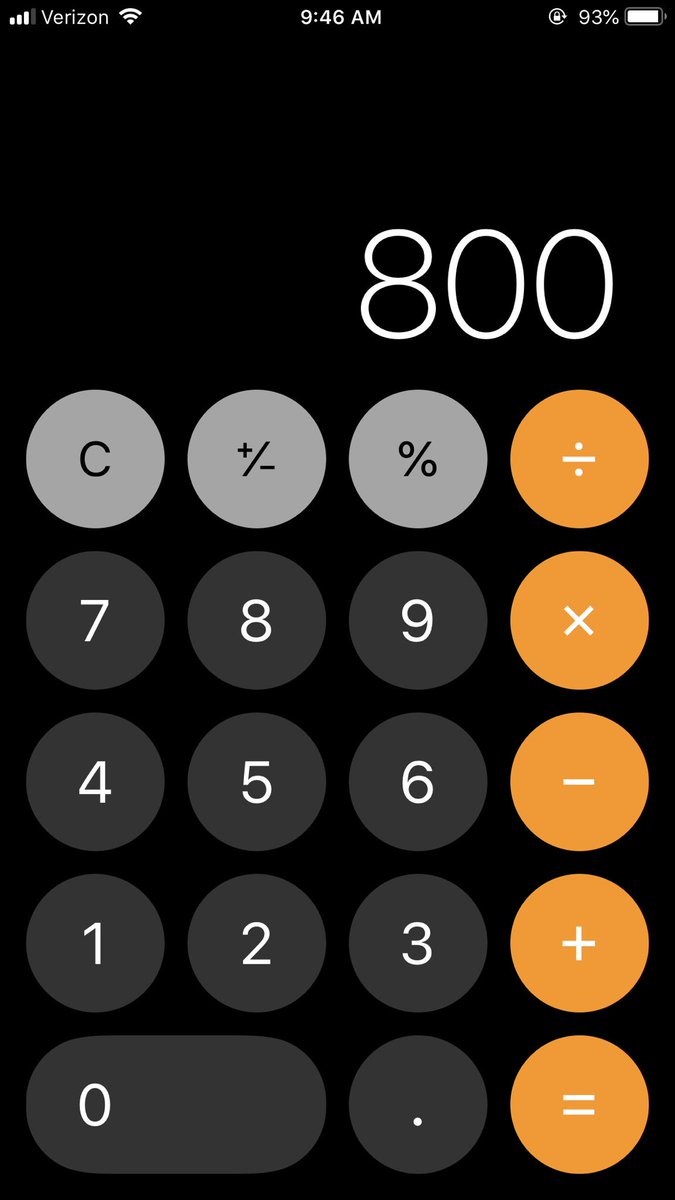Insert a decimal point
Image resolution: width=675 pixels, height=1200 pixels.
(418, 1105)
